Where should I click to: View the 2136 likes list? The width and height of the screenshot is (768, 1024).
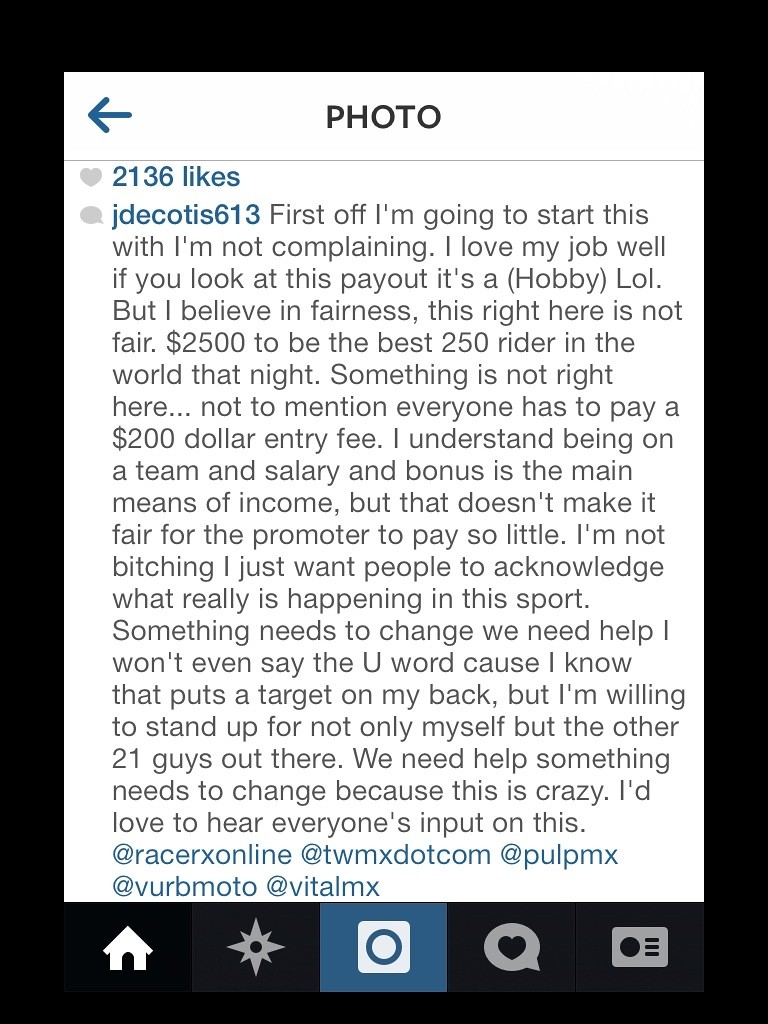tap(176, 177)
